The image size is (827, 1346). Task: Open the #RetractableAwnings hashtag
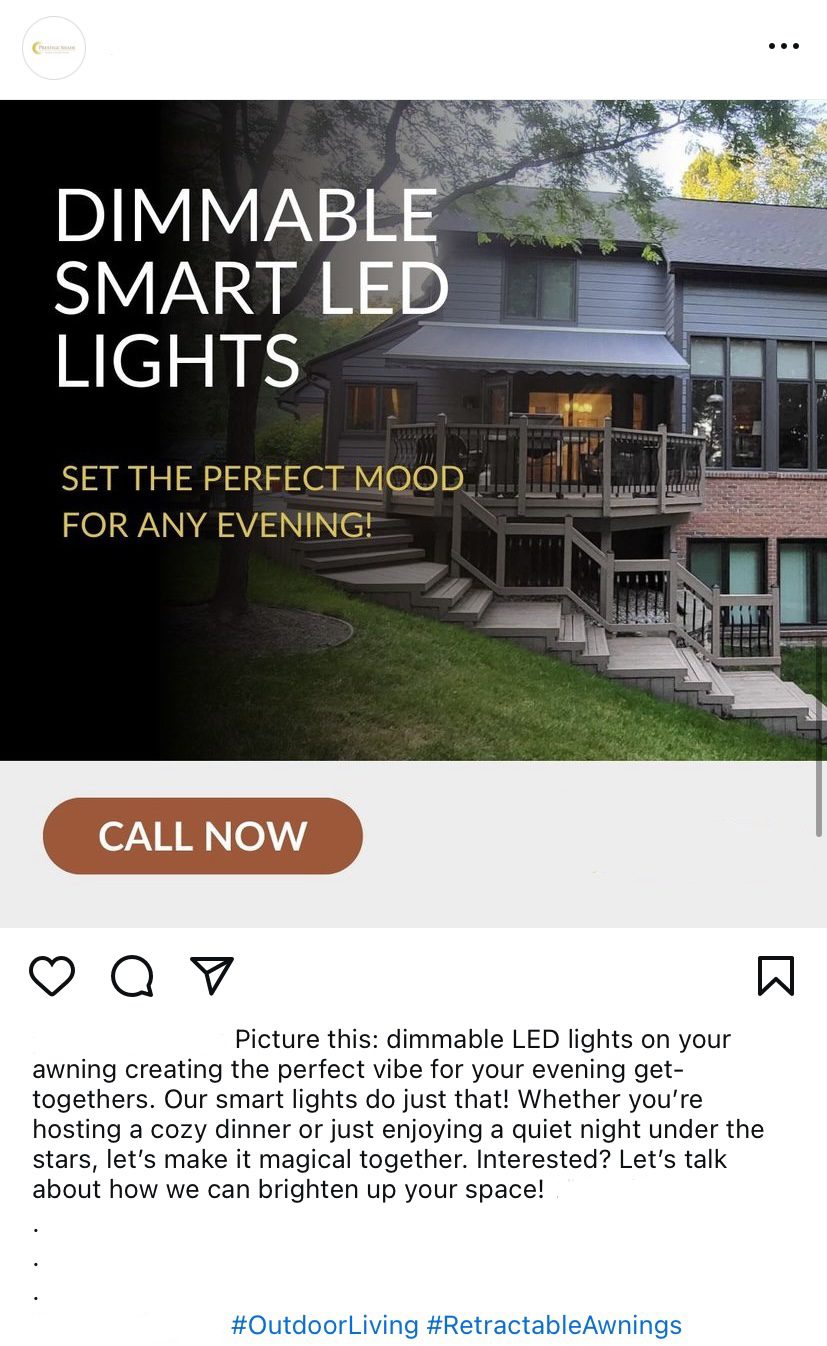pos(554,1325)
